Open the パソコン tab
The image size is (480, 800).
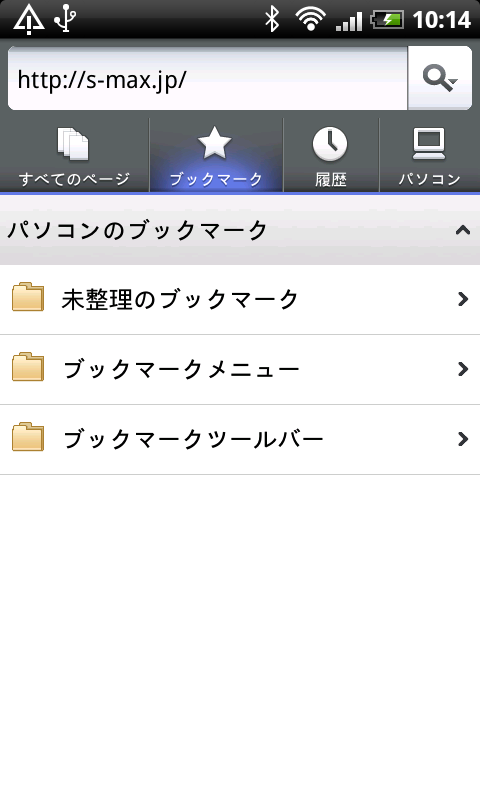point(430,155)
